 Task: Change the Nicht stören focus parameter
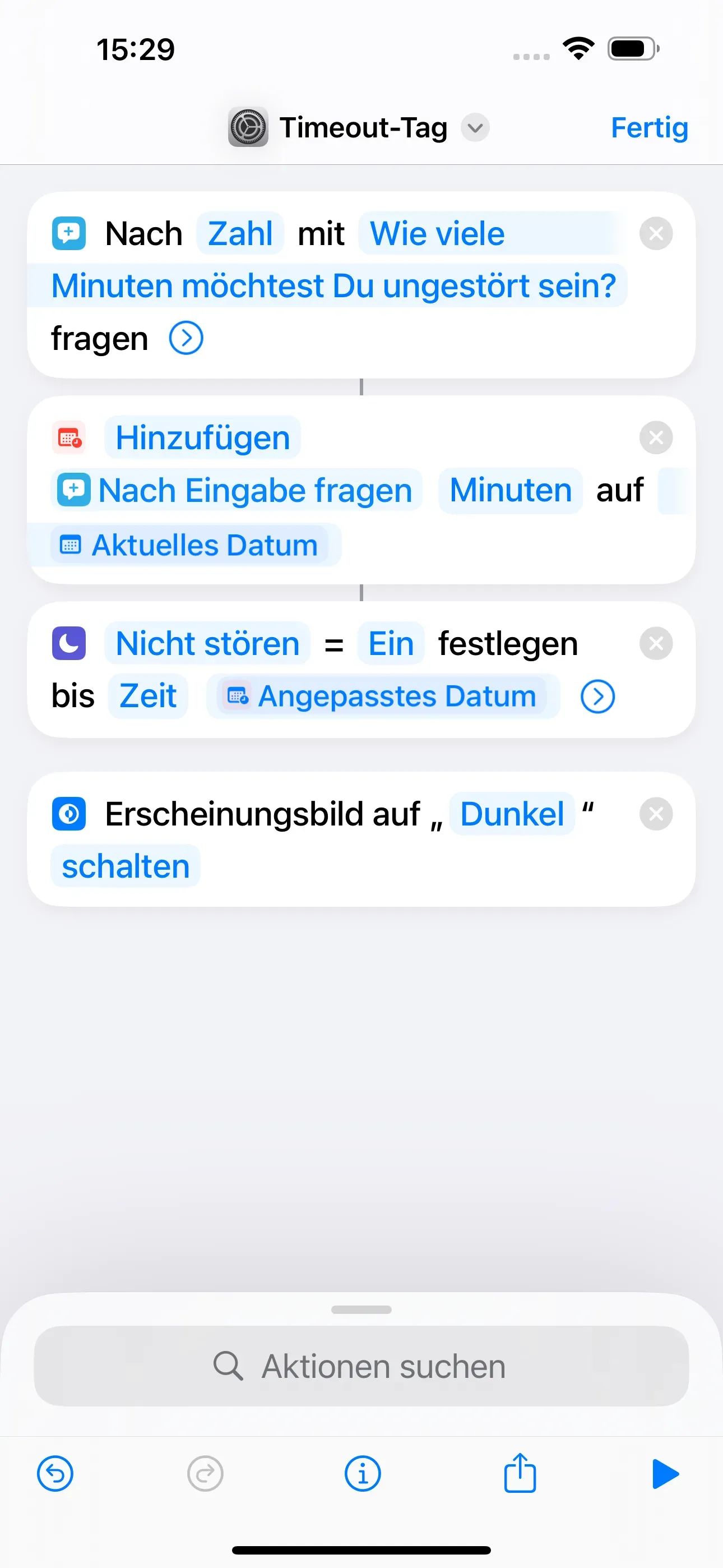[x=207, y=643]
